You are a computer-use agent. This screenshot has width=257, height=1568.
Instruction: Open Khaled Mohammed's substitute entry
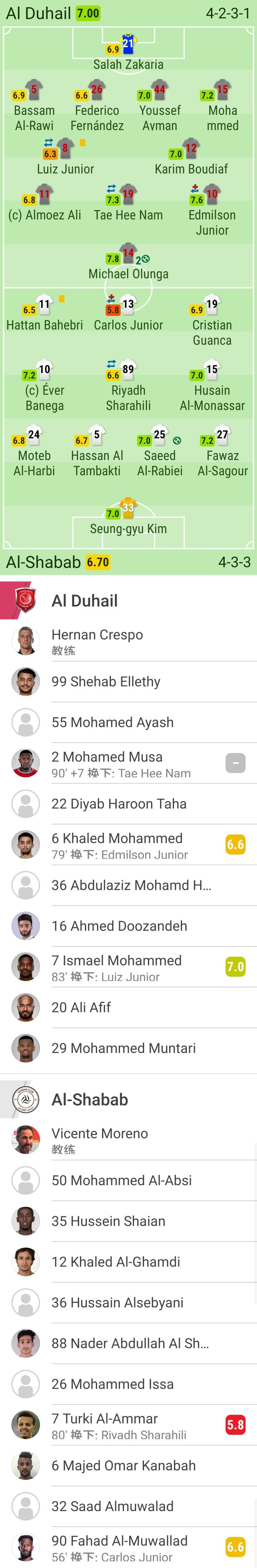pos(117,845)
